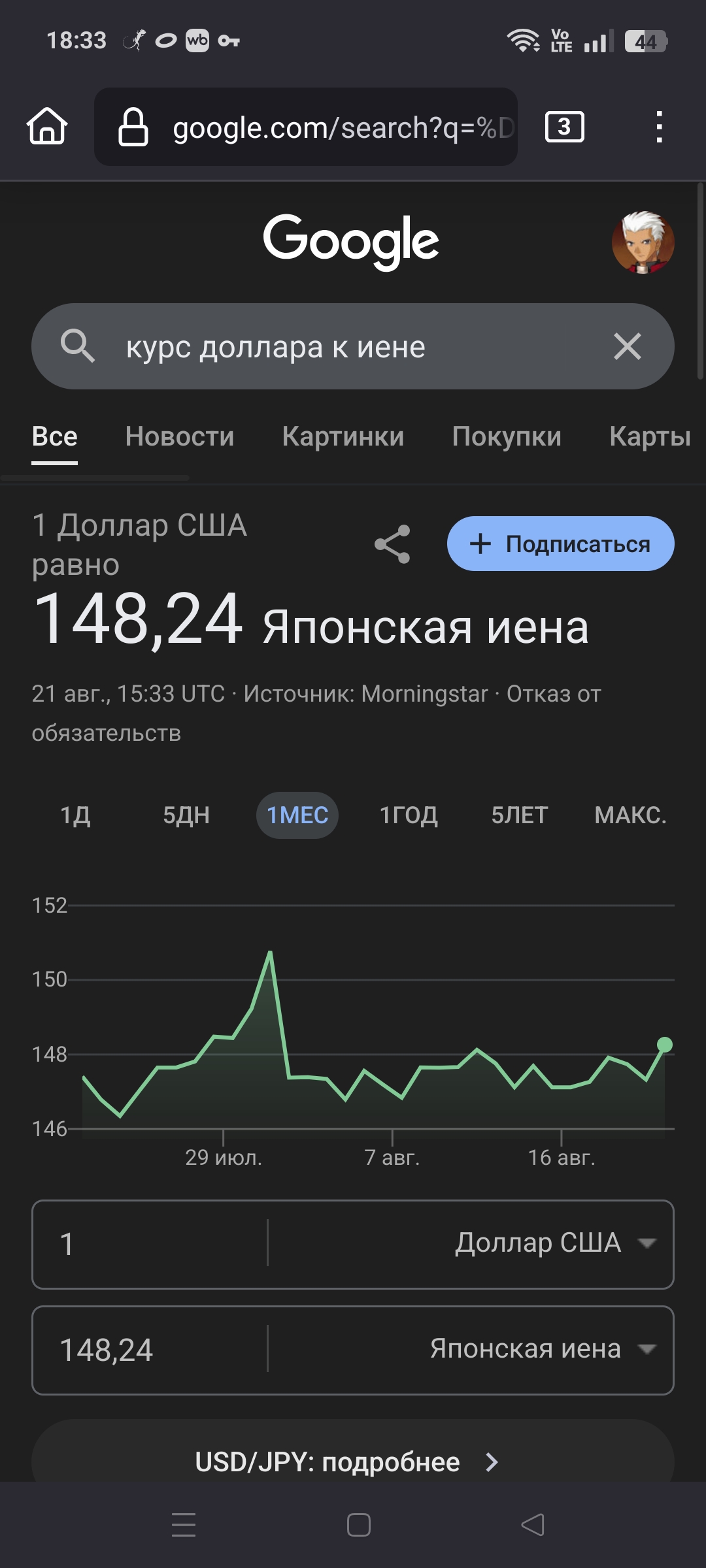Open the Google account avatar

[643, 242]
